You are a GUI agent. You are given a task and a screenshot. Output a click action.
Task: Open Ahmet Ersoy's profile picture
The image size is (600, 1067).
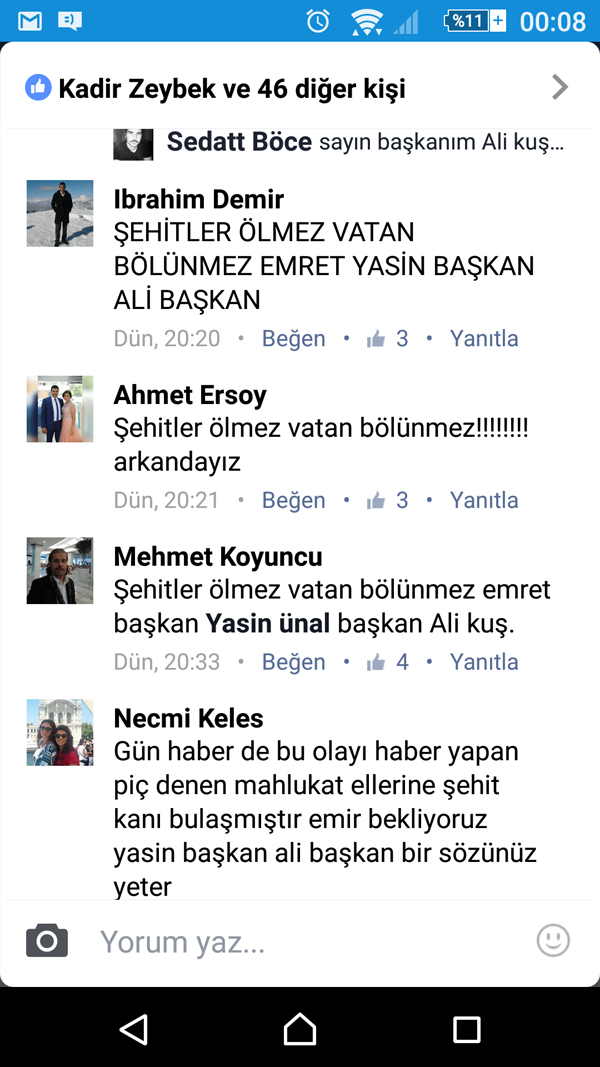click(59, 409)
